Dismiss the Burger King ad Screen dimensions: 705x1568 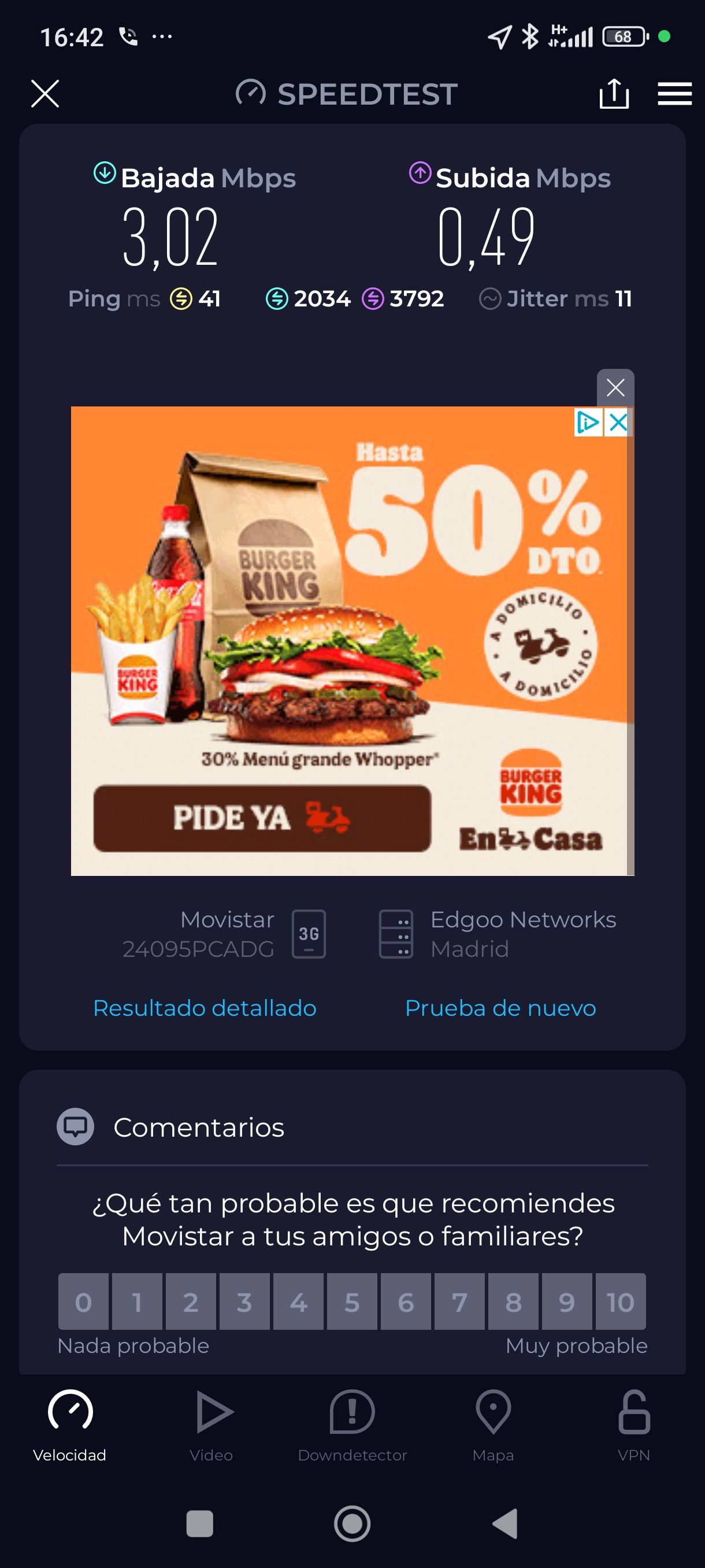tap(615, 387)
